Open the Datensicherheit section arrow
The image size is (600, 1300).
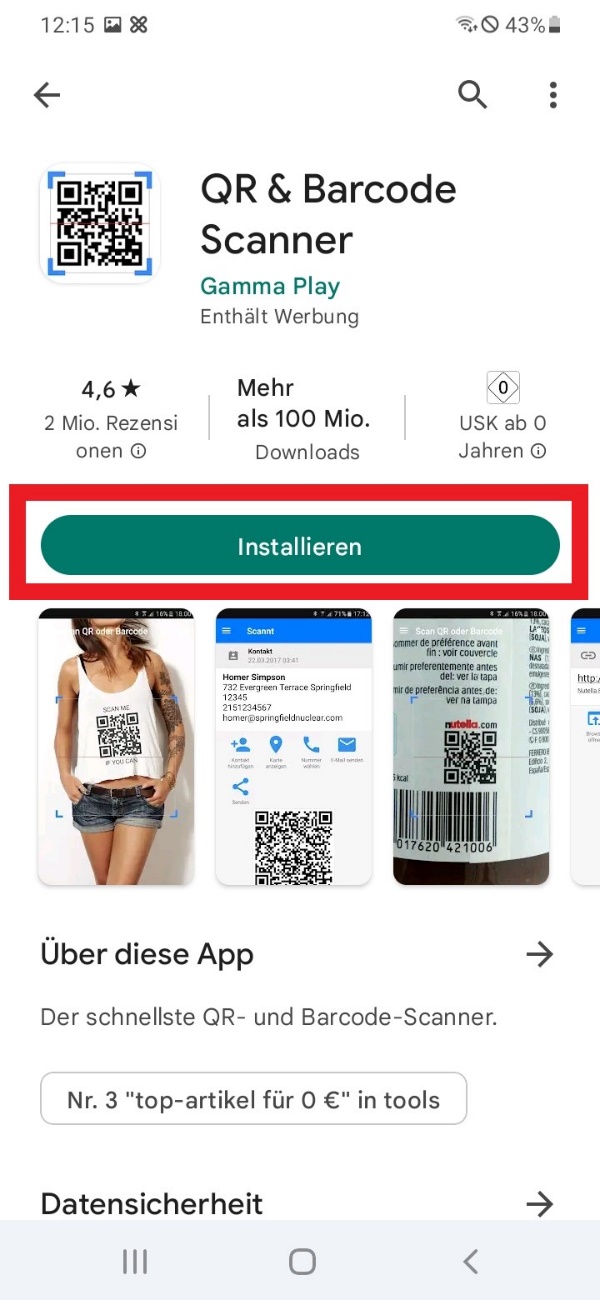(x=539, y=1203)
